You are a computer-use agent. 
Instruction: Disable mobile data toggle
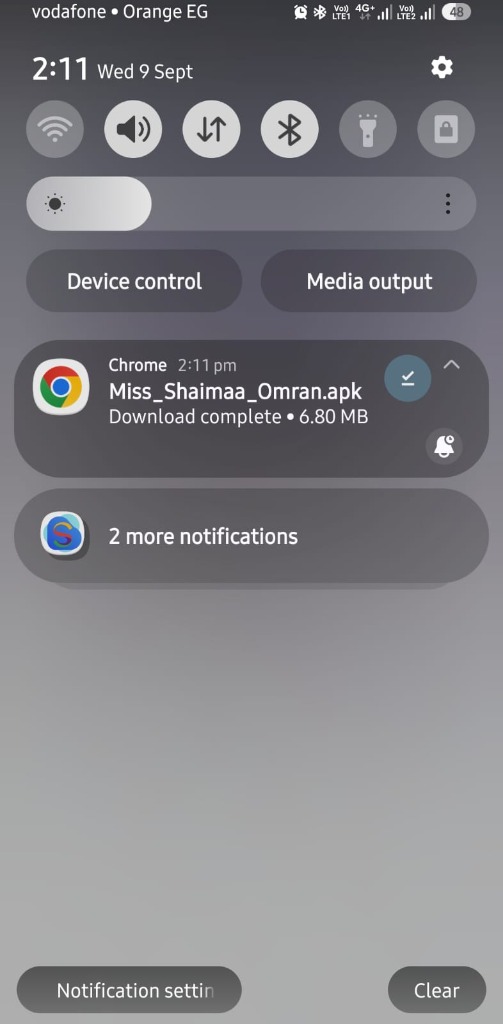pos(212,129)
